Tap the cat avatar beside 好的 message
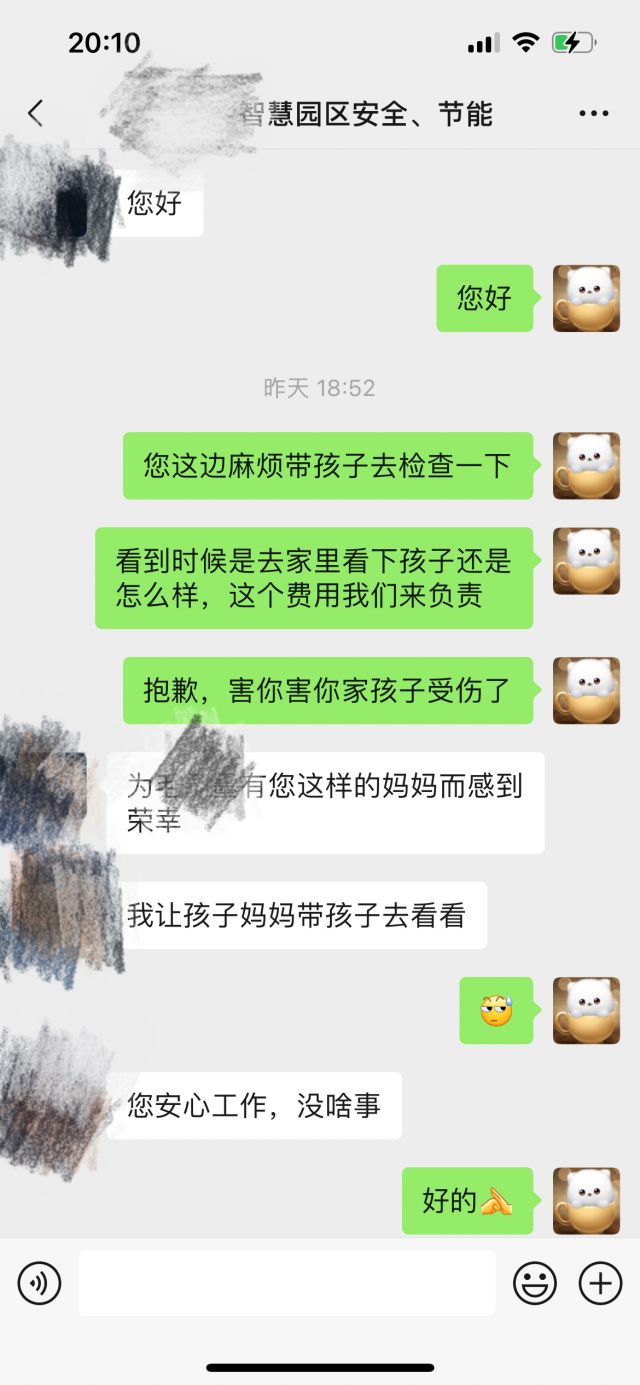This screenshot has height=1385, width=640. pyautogui.click(x=586, y=1200)
